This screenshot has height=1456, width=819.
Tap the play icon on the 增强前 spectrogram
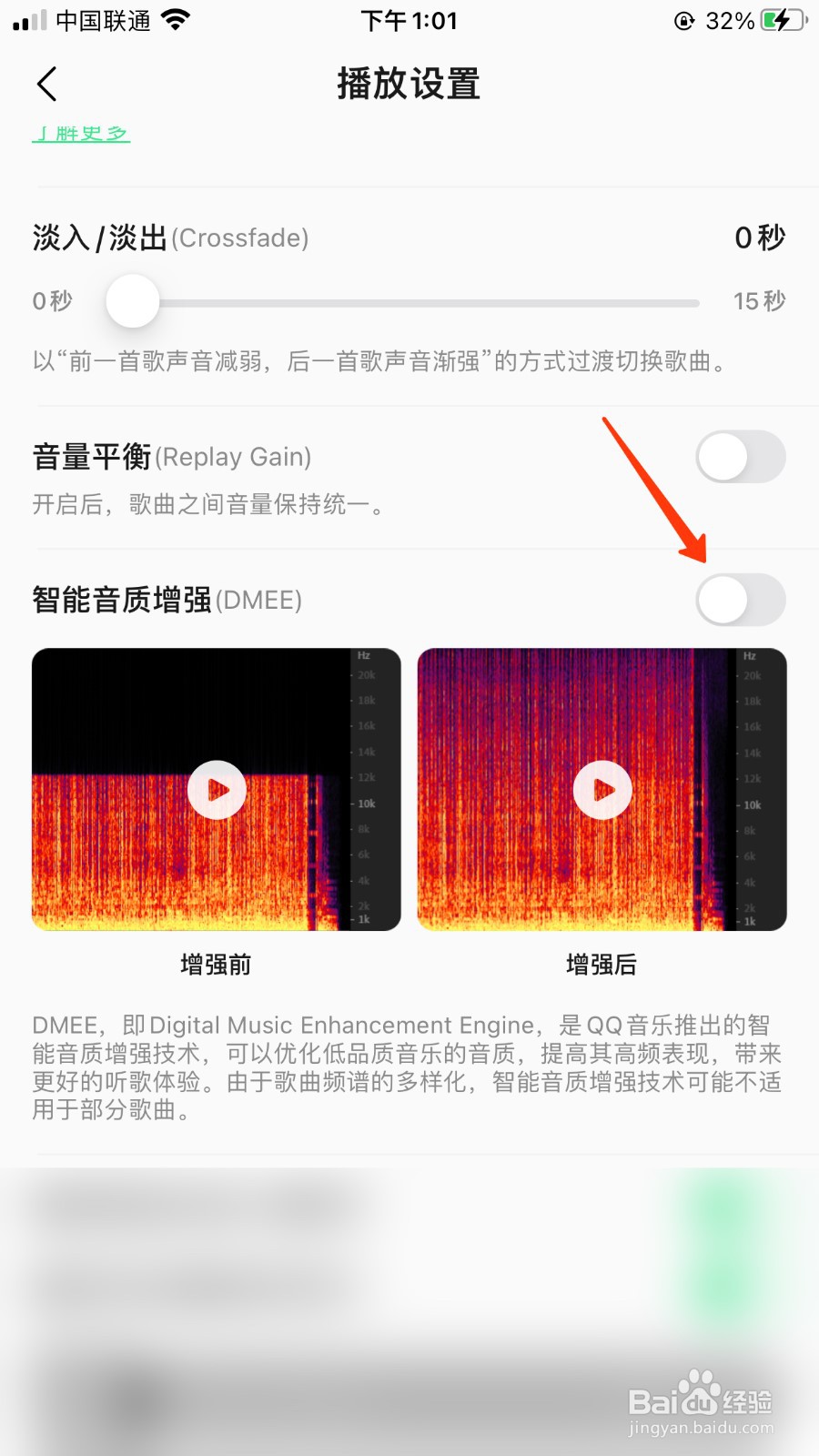[216, 790]
